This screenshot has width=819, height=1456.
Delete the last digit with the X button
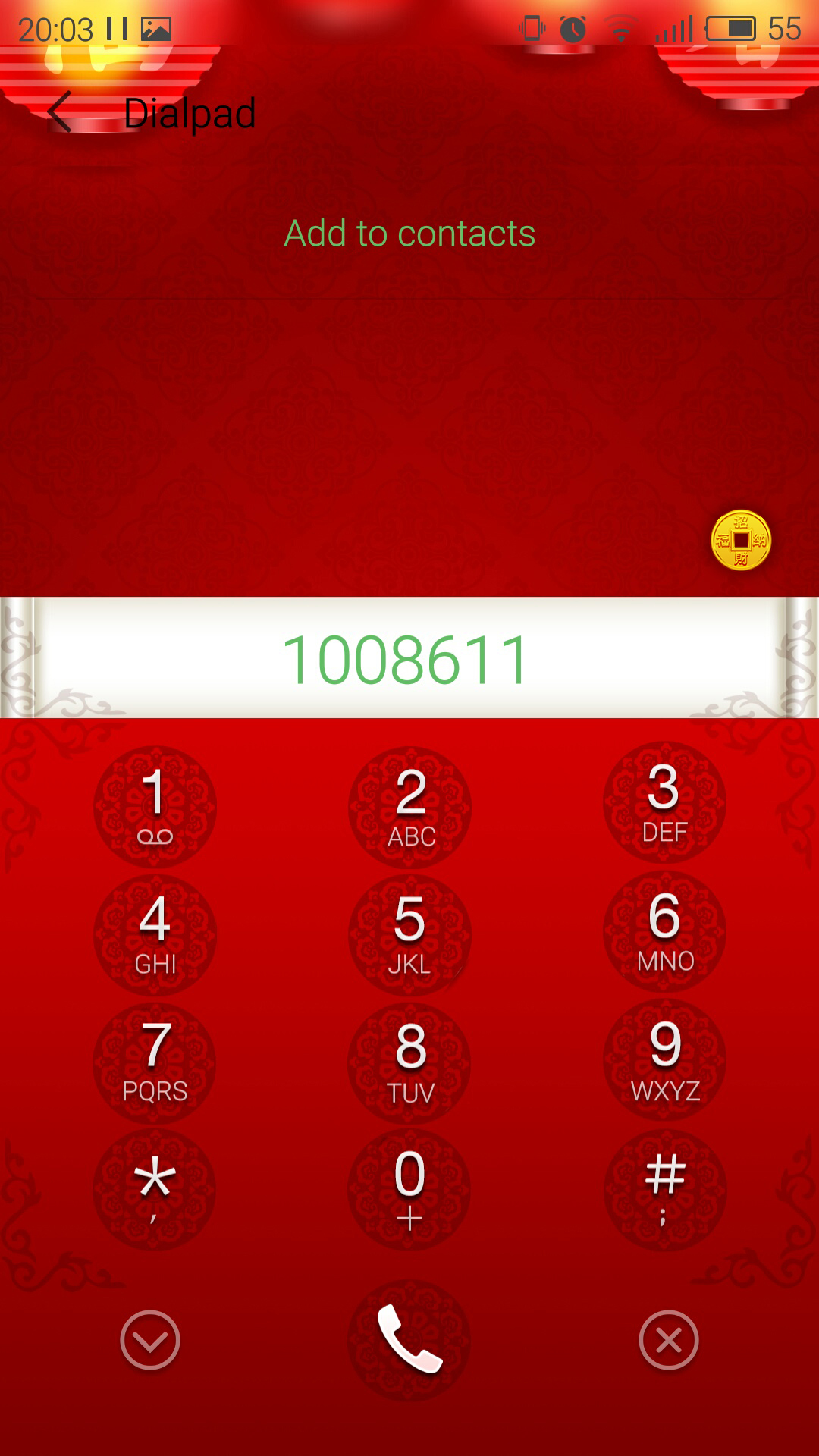[x=669, y=1340]
